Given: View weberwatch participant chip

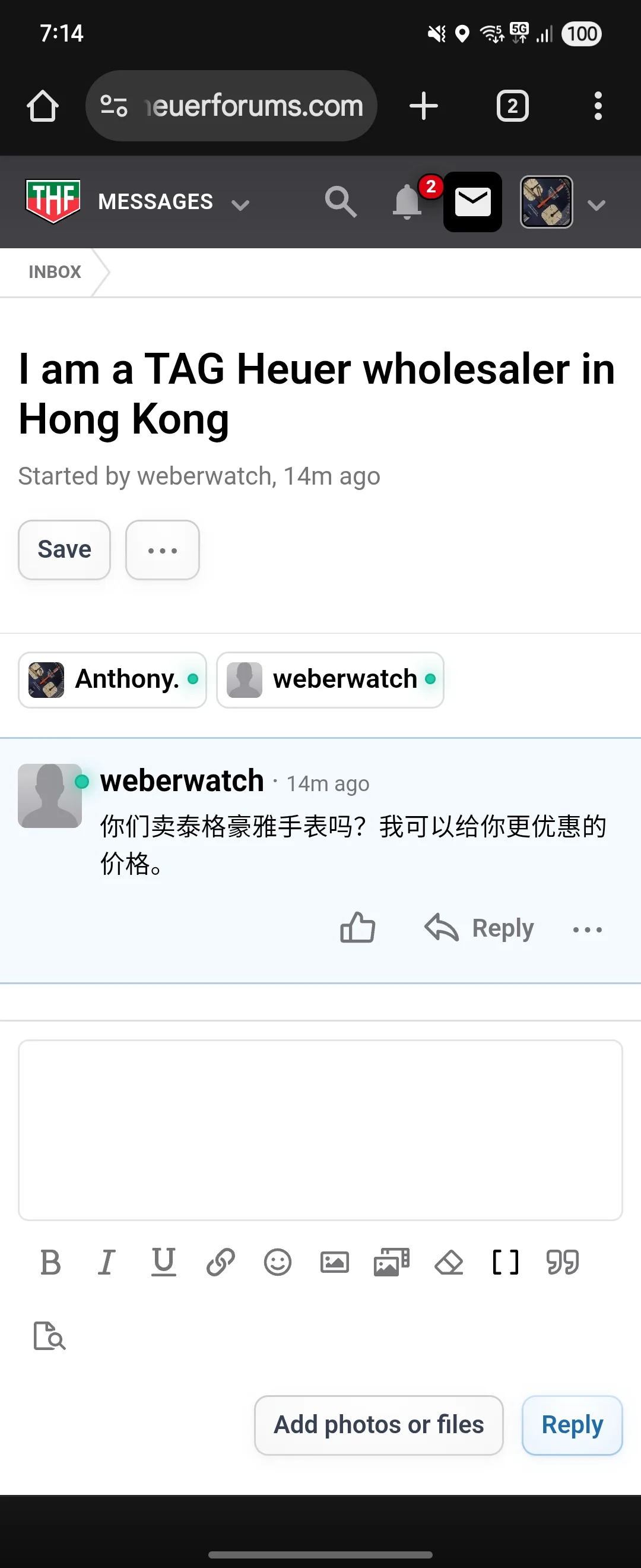Looking at the screenshot, I should coord(330,679).
